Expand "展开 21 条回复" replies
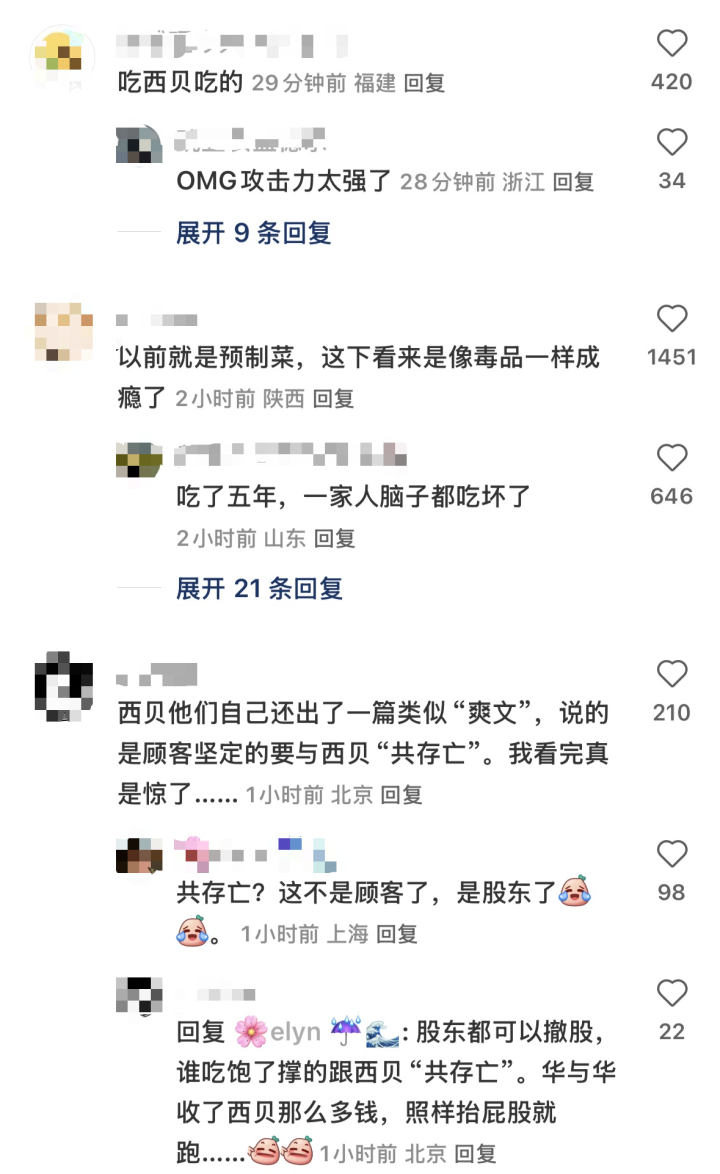720x1174 pixels. point(259,588)
